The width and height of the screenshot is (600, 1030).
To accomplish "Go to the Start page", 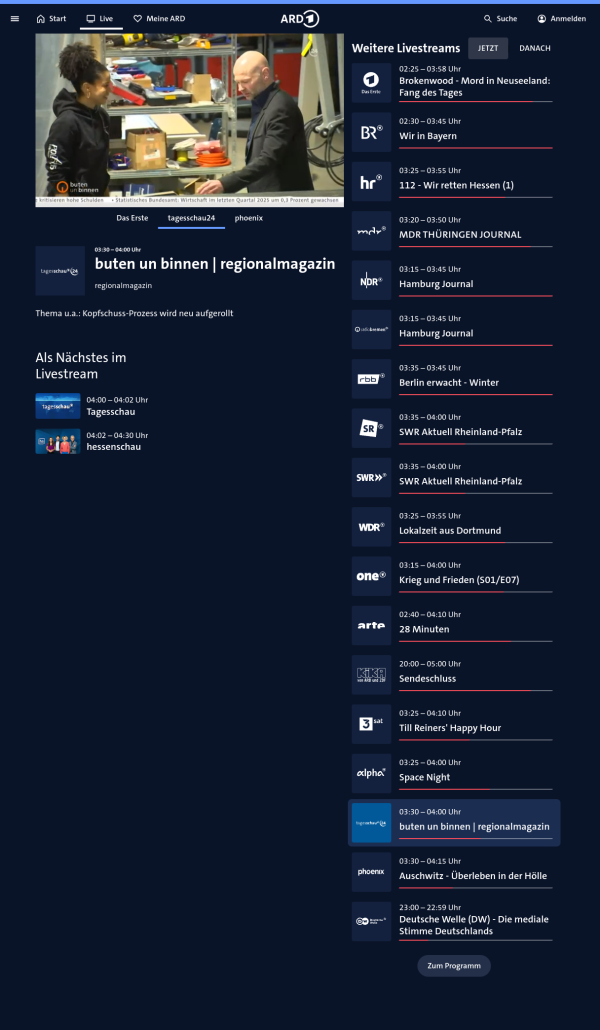I will pos(51,18).
